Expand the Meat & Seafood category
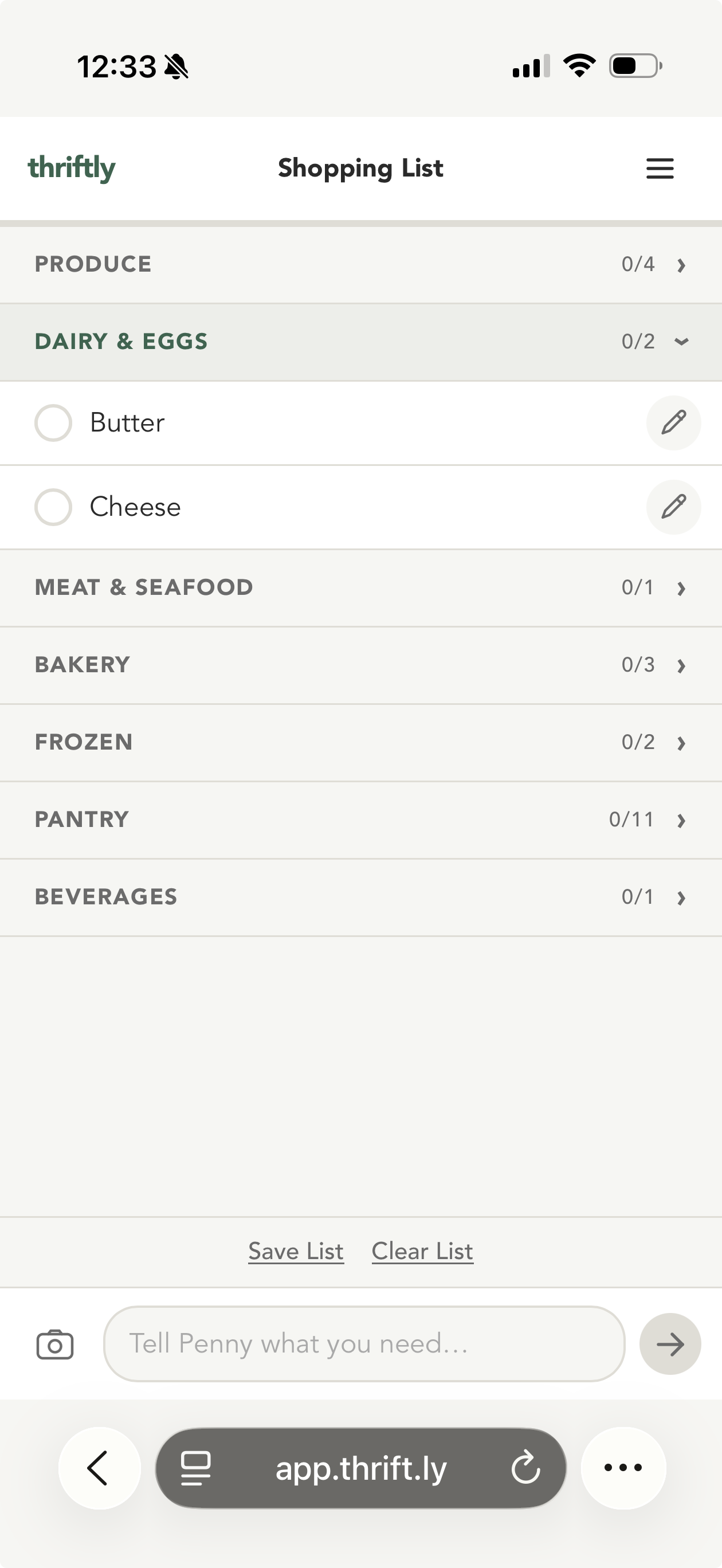722x1568 pixels. click(360, 587)
